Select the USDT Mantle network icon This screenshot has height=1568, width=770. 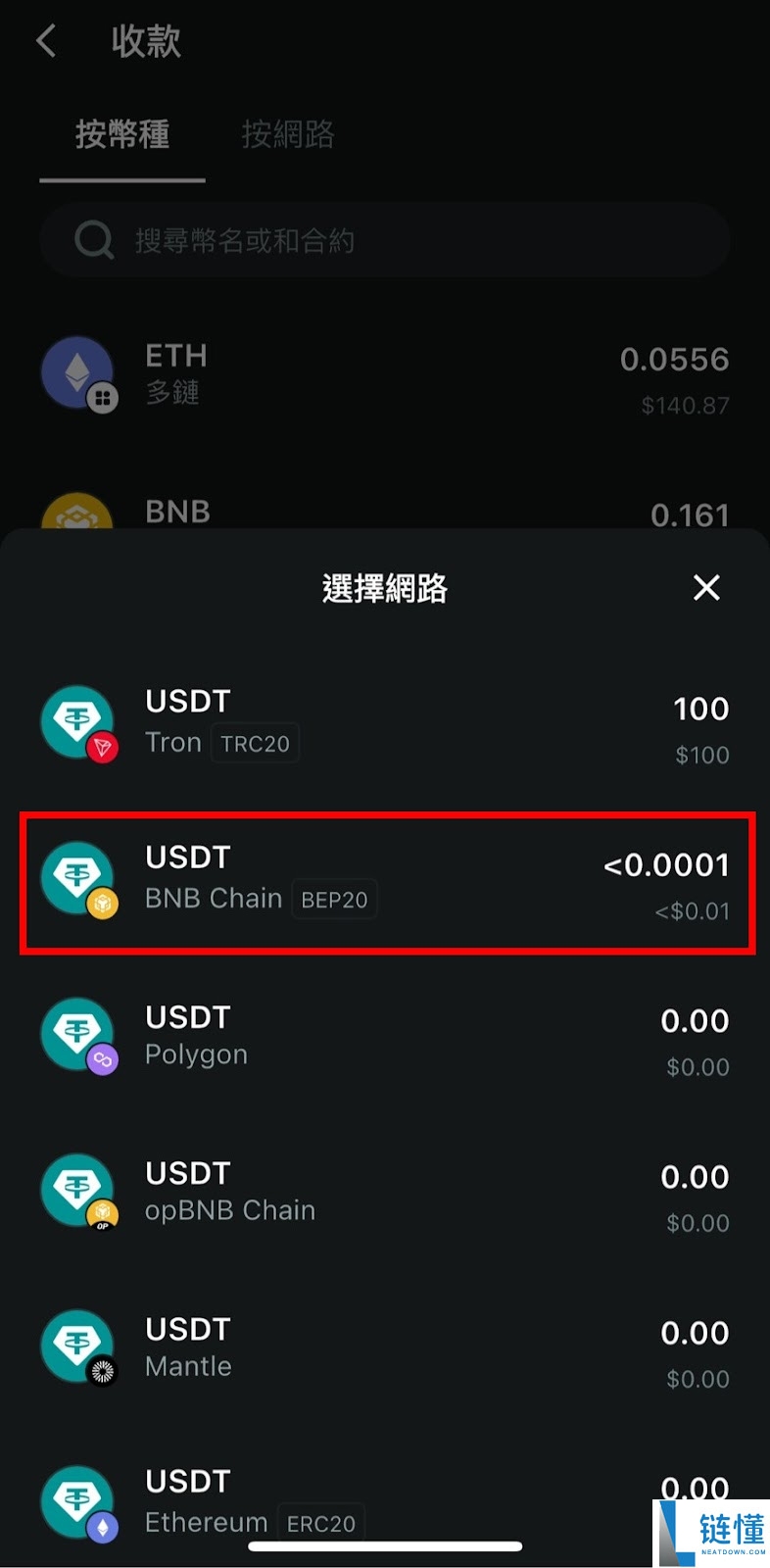[77, 1346]
